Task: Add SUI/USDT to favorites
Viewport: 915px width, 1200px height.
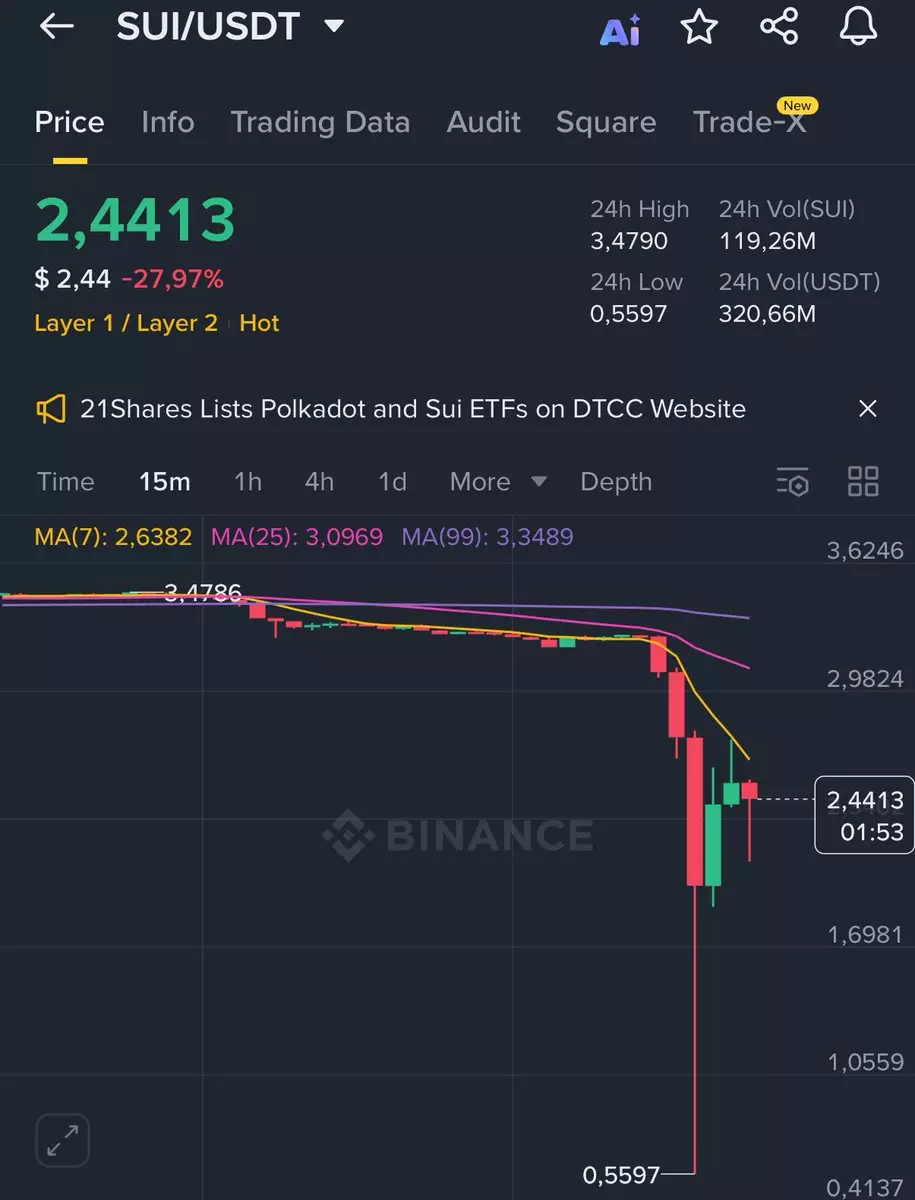Action: coord(699,27)
